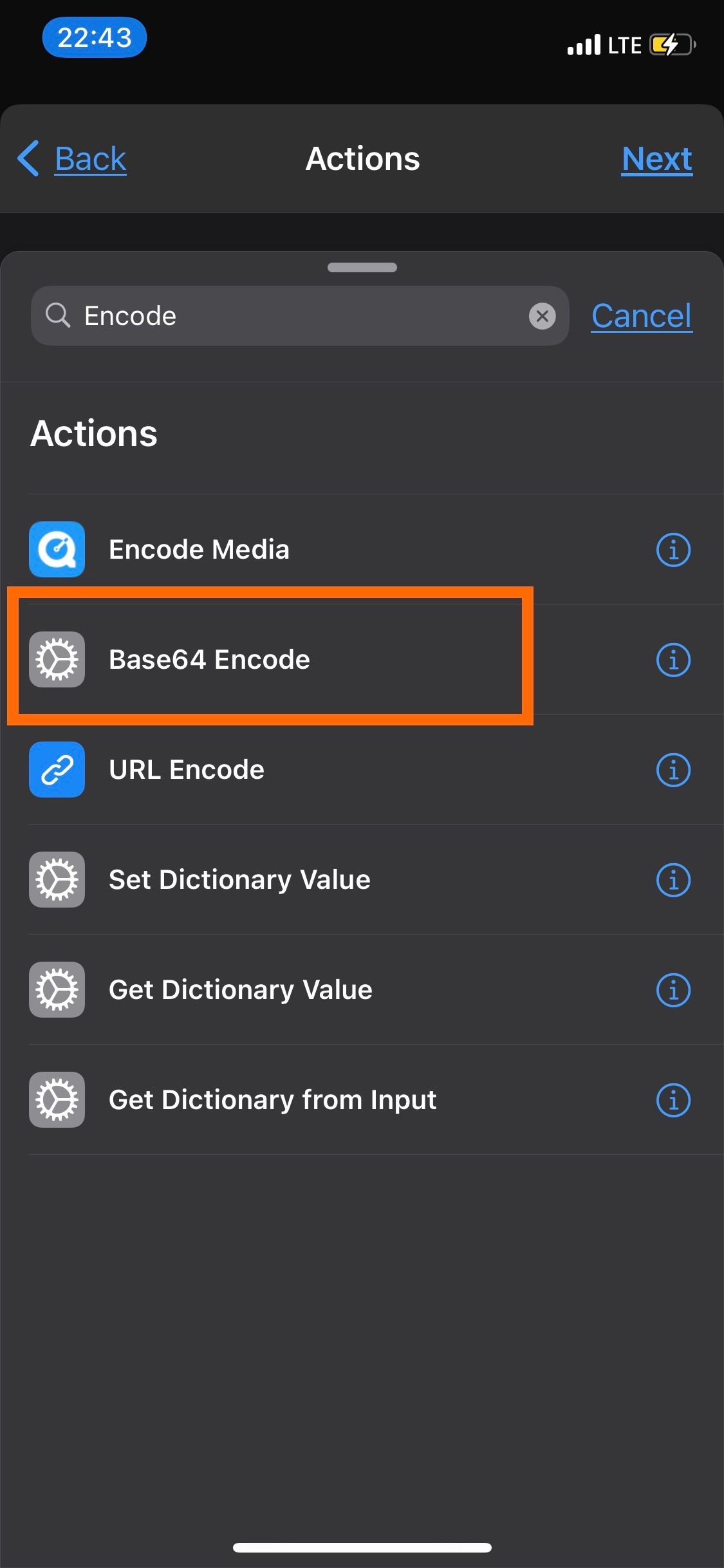Pick the Get Dictionary Value action

[x=241, y=990]
